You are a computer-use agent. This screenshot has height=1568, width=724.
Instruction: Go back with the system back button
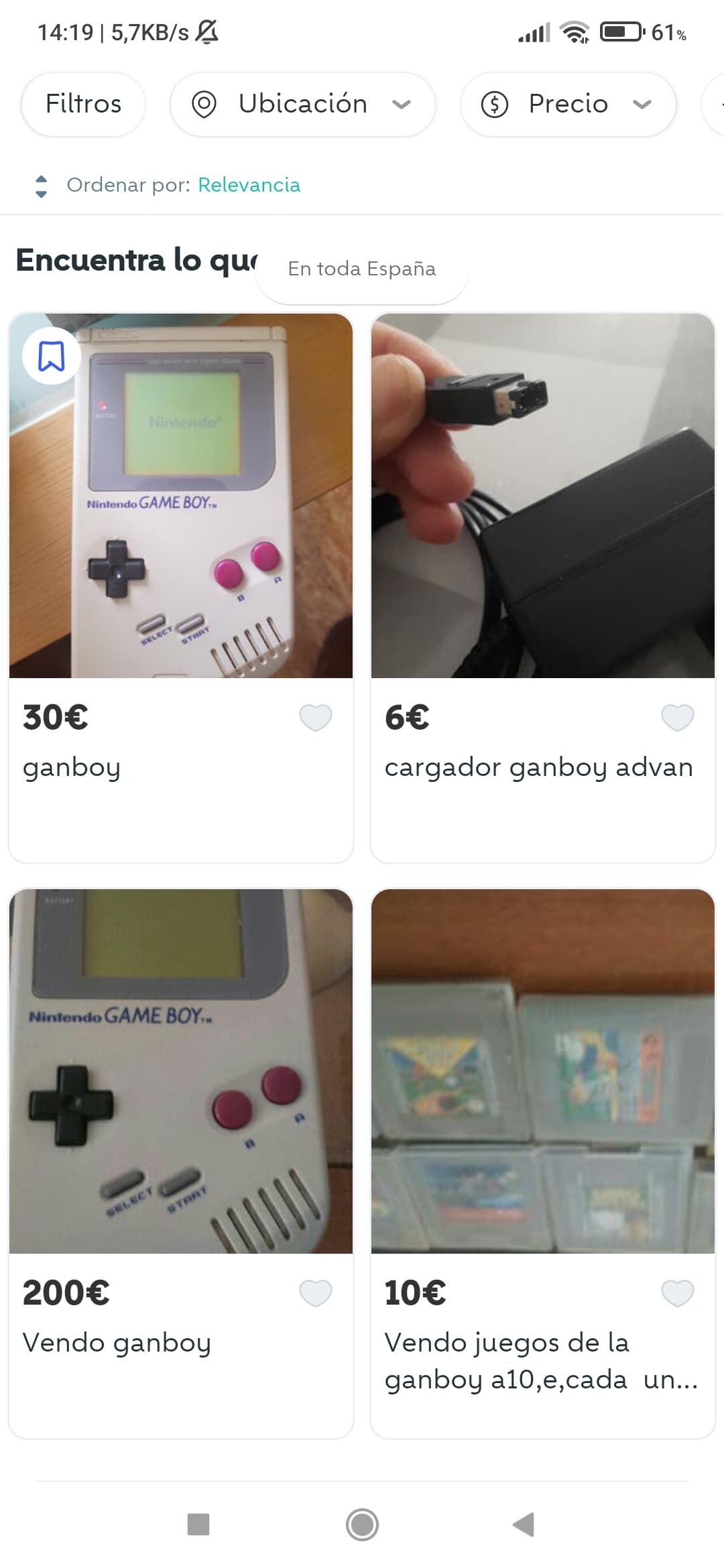tap(524, 1524)
